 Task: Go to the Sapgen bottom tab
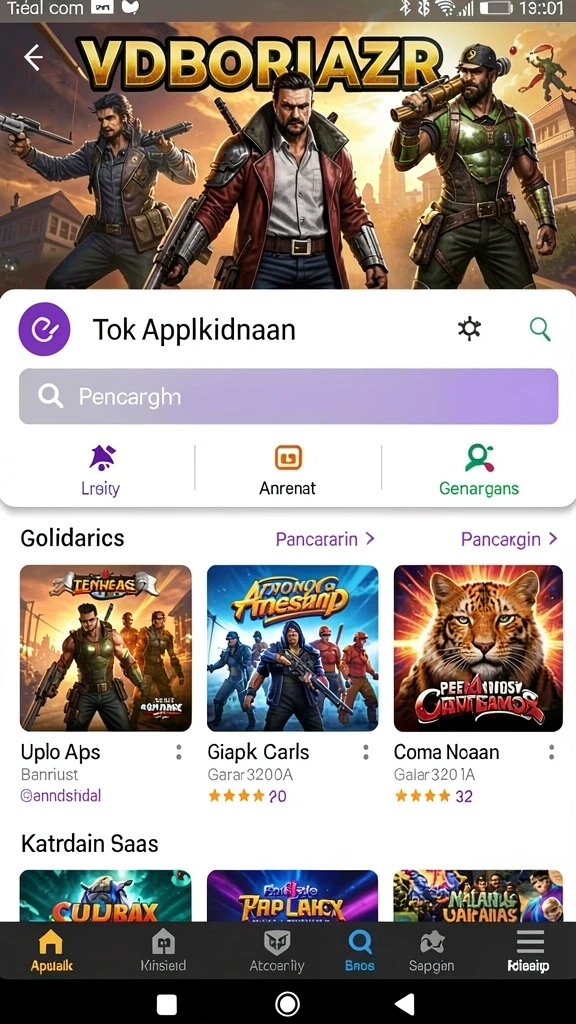[432, 951]
